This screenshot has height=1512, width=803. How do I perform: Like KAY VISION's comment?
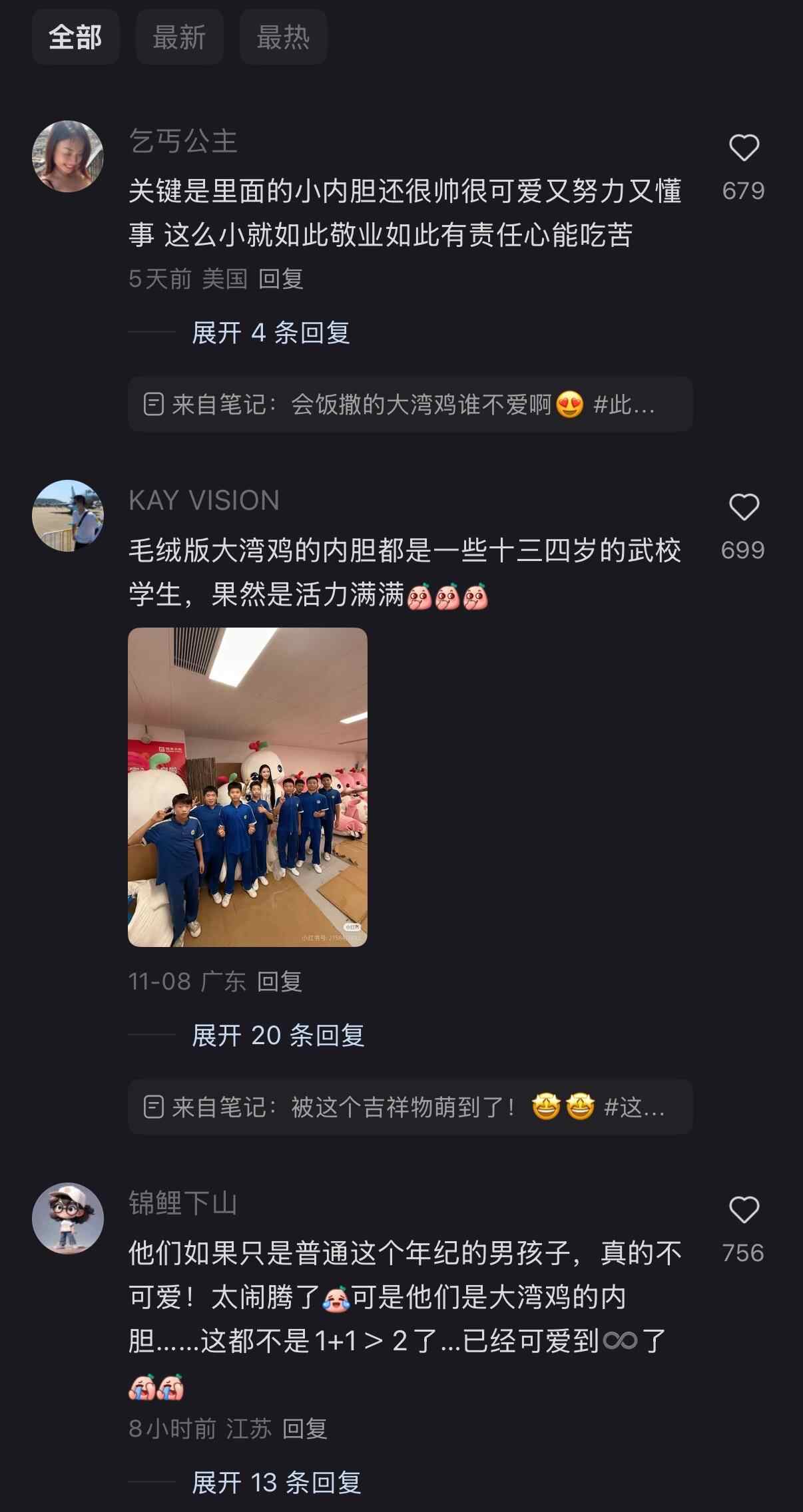tap(744, 508)
